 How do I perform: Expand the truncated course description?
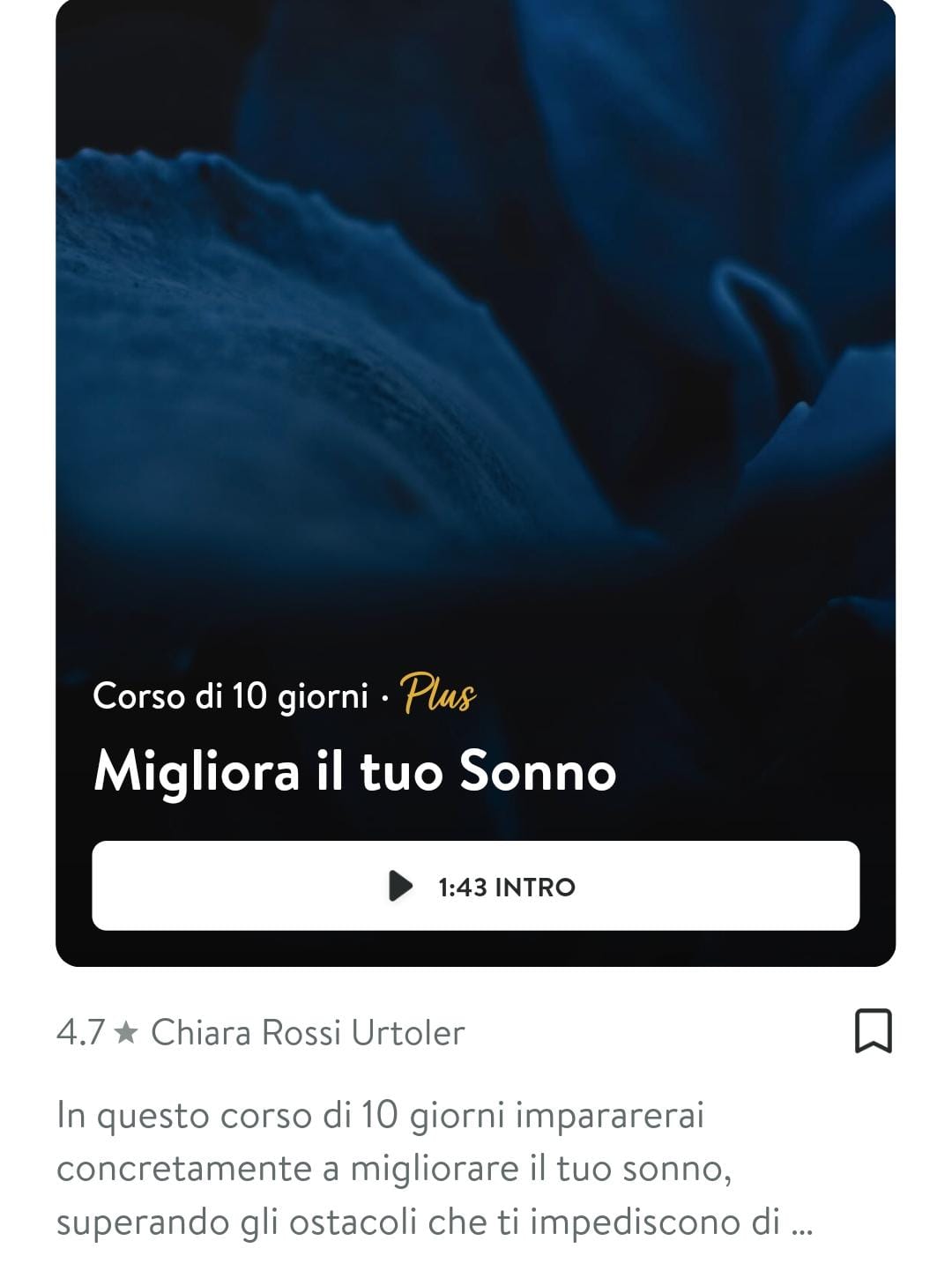(800, 1224)
